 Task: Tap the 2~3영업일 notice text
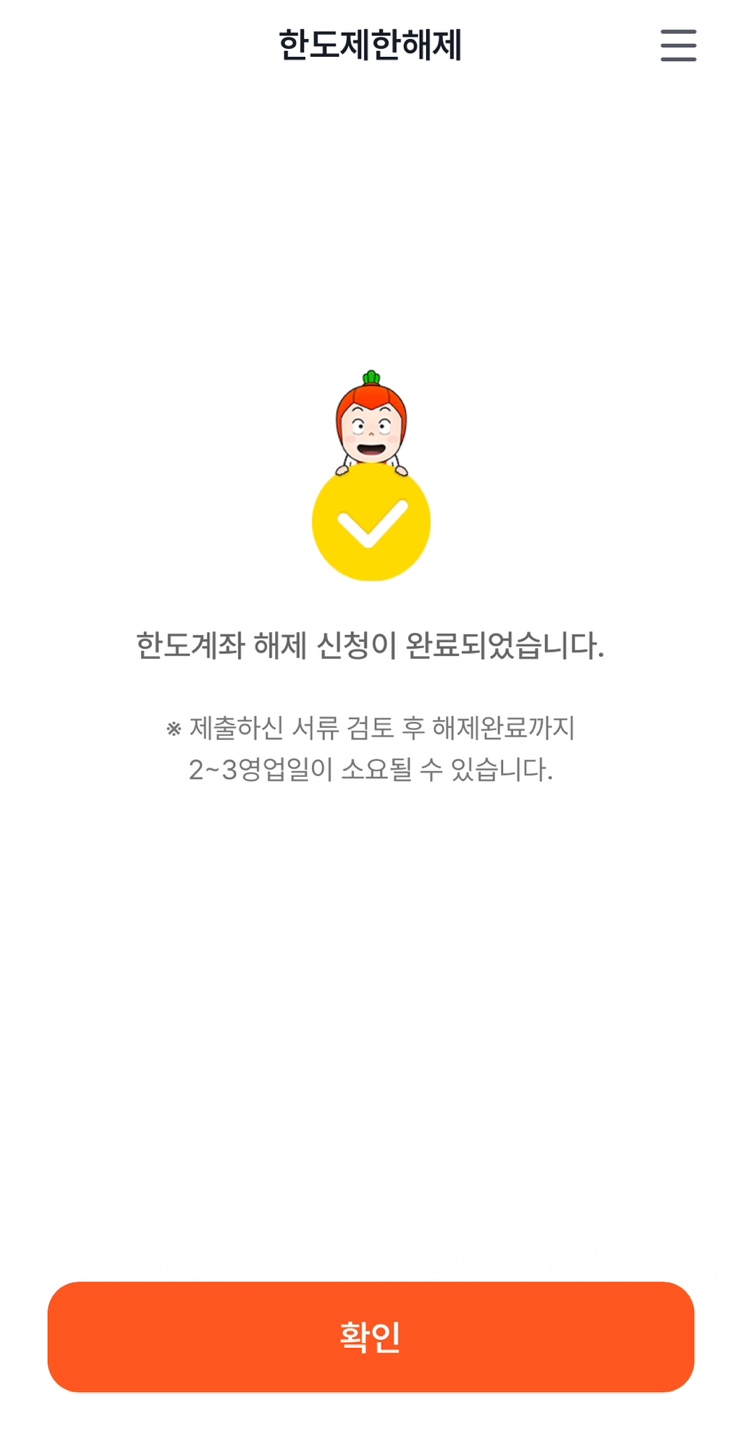(371, 770)
